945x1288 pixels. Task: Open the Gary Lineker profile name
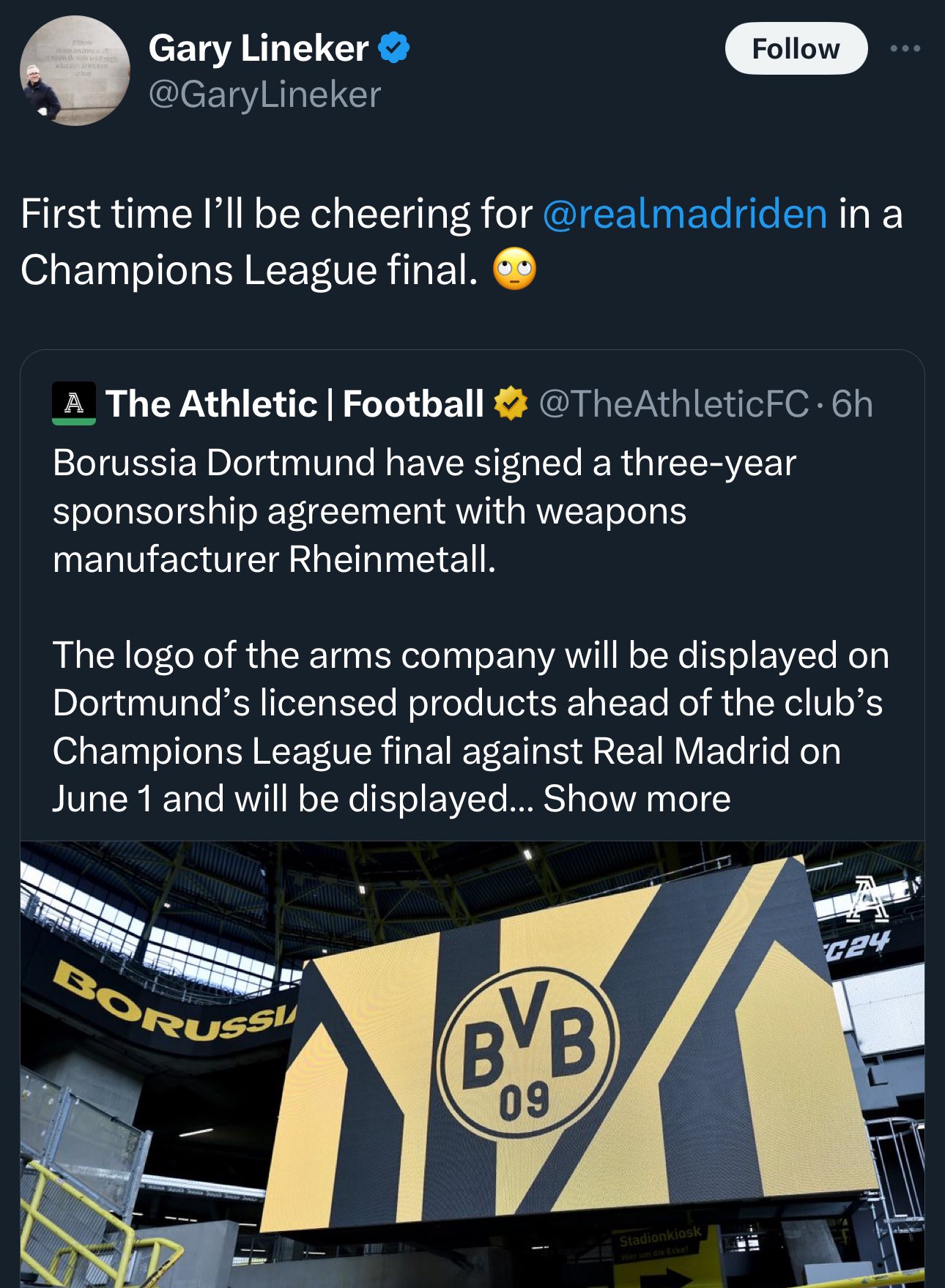click(x=258, y=49)
